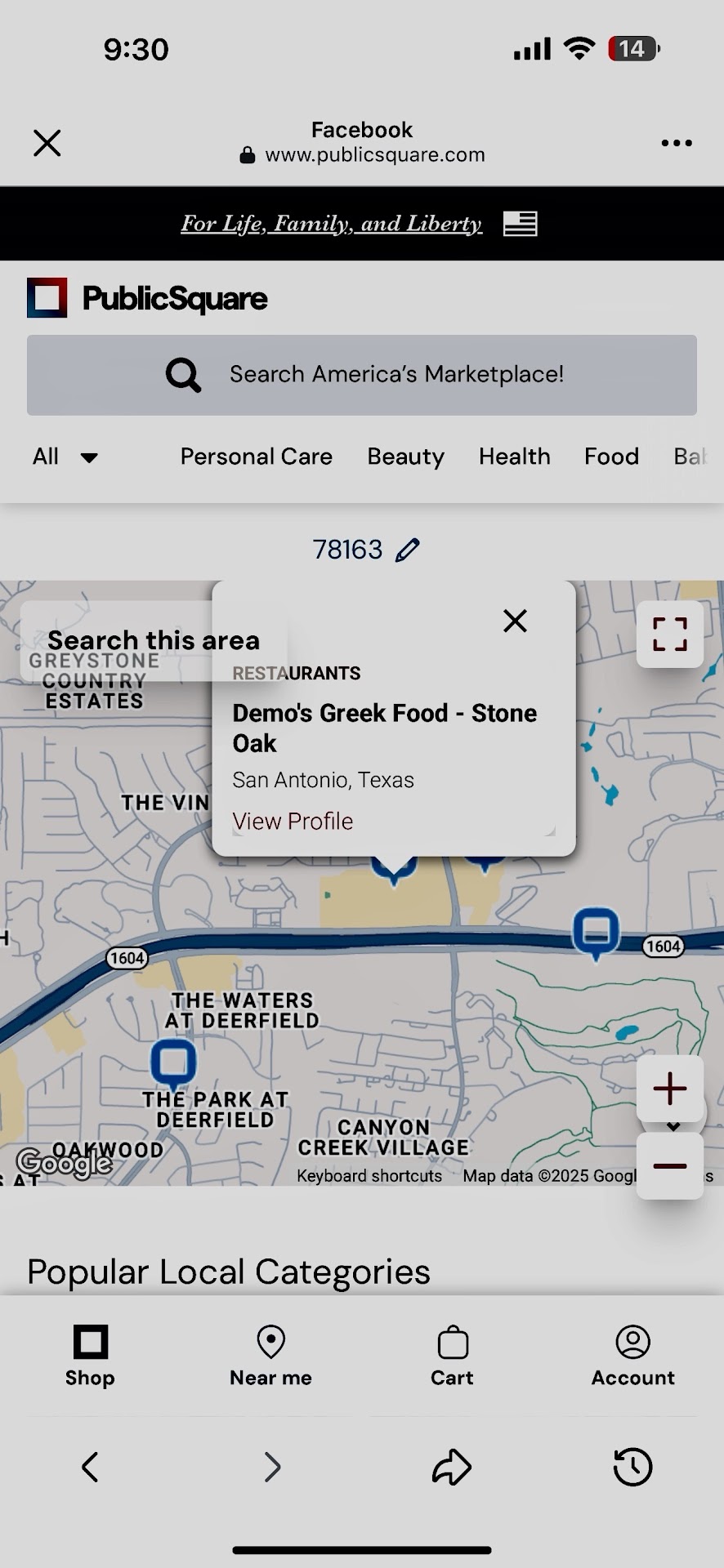This screenshot has width=724, height=1568.
Task: Select the Personal Care category
Action: pos(256,457)
